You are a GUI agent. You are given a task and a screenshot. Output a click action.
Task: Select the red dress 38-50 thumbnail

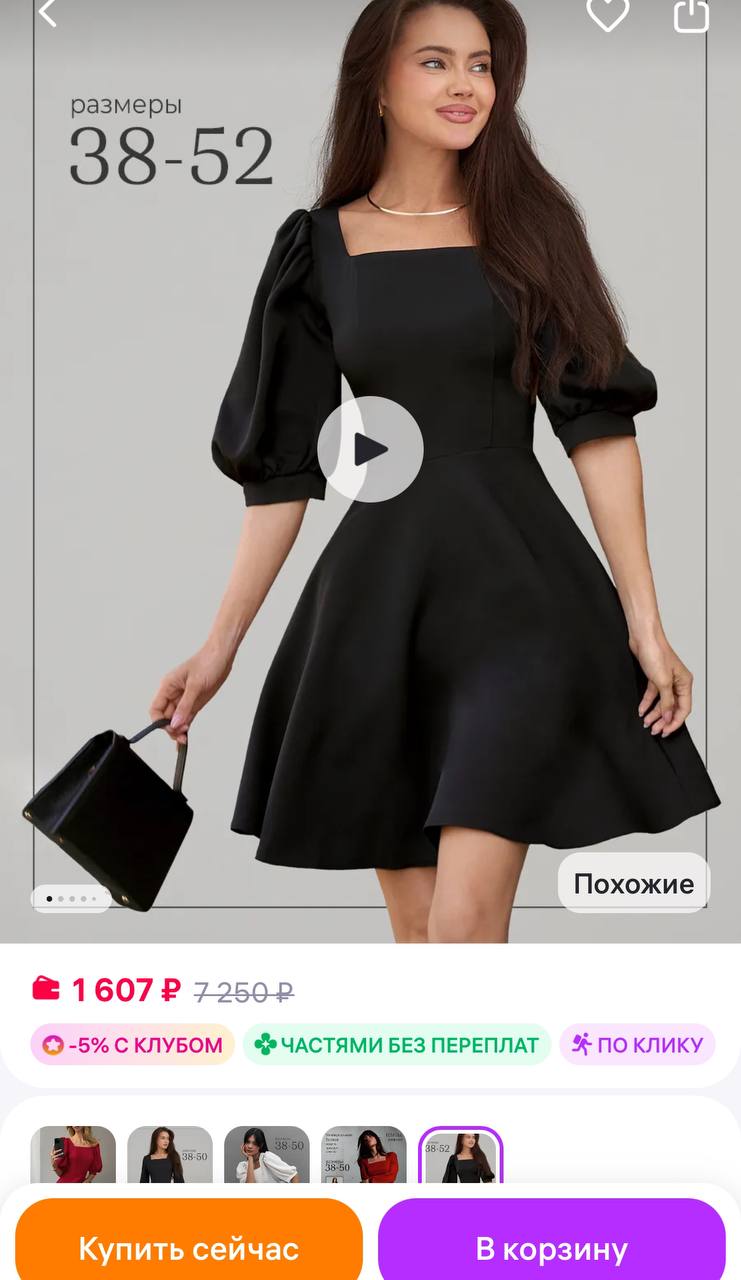(x=364, y=1156)
